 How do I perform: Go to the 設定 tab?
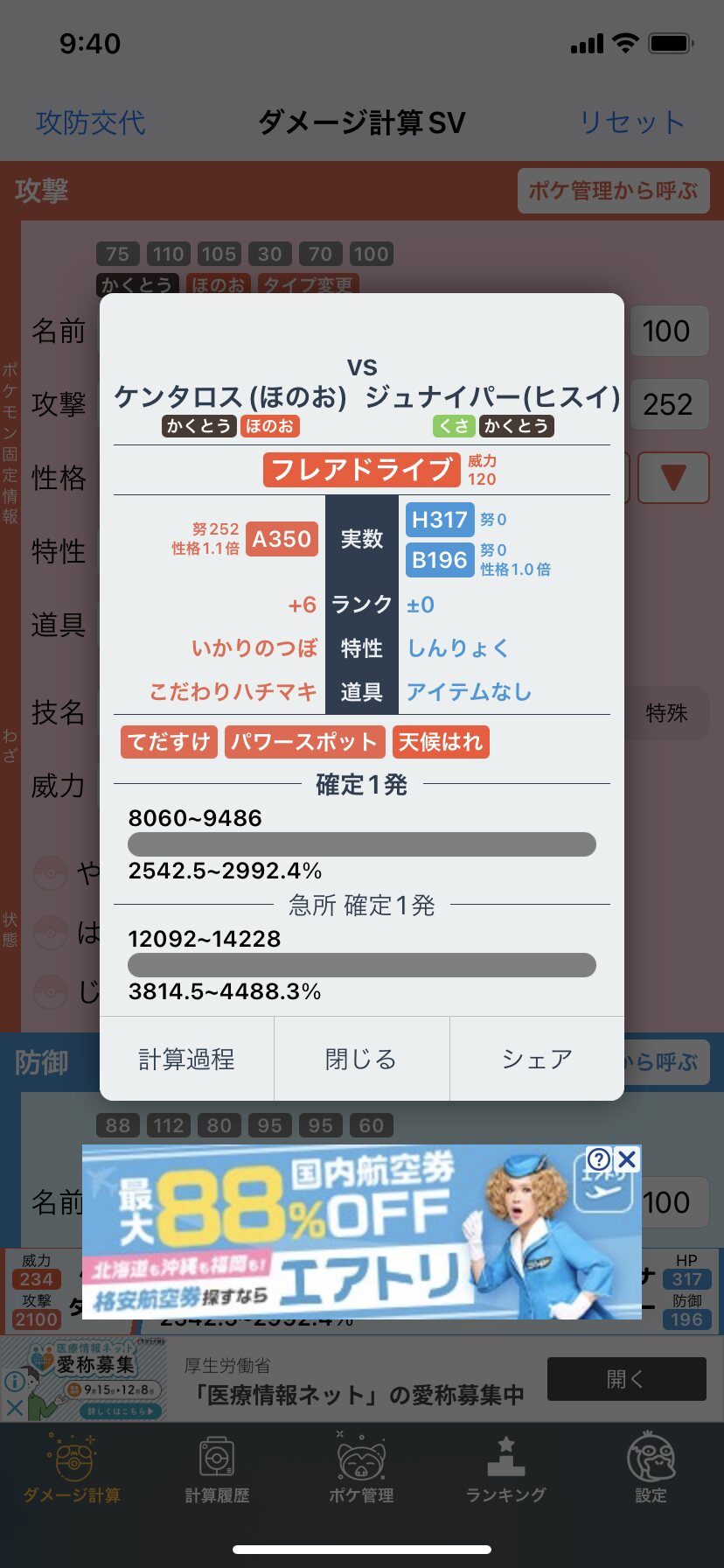point(651,1470)
